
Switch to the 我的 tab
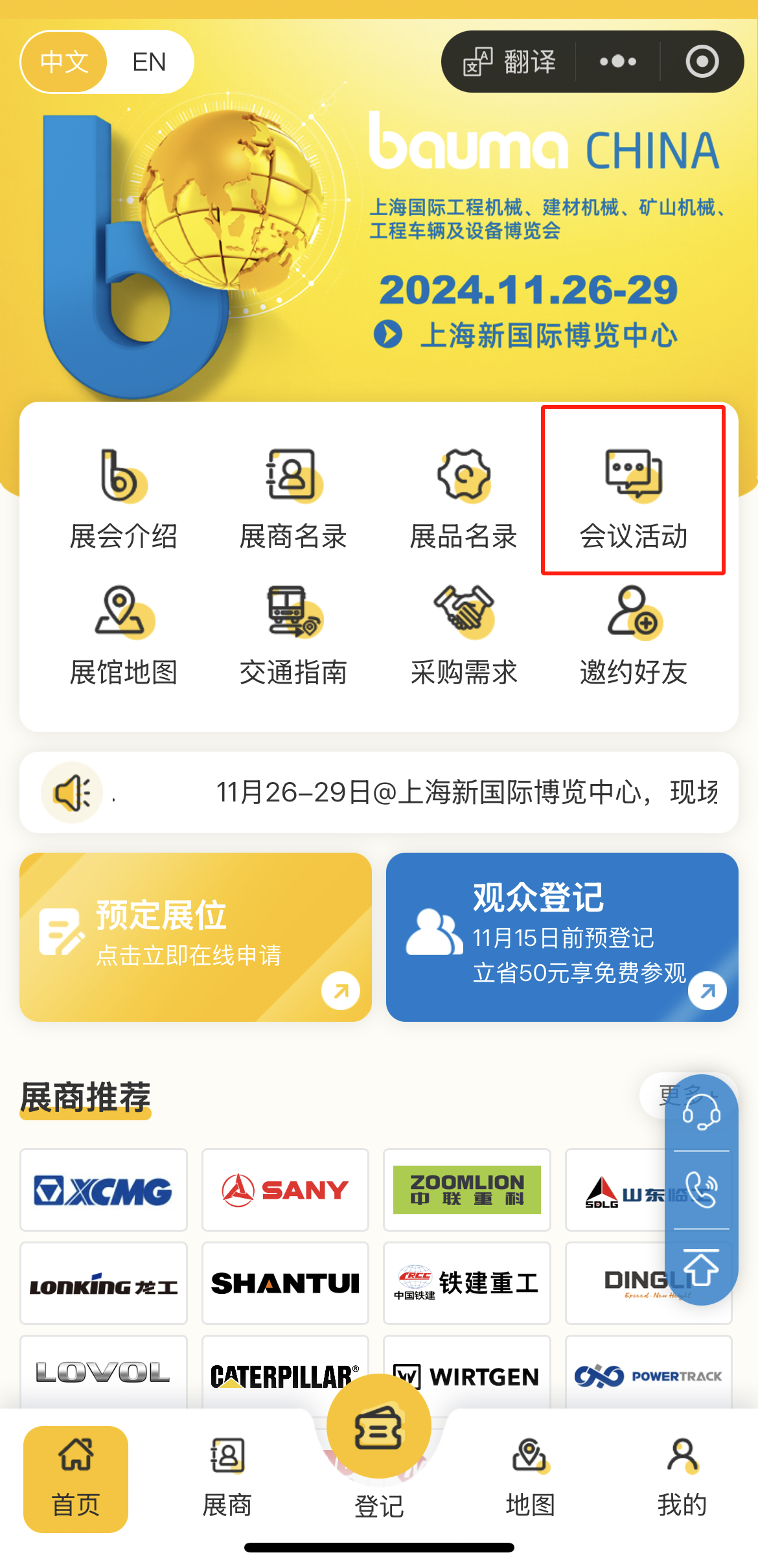(682, 1479)
